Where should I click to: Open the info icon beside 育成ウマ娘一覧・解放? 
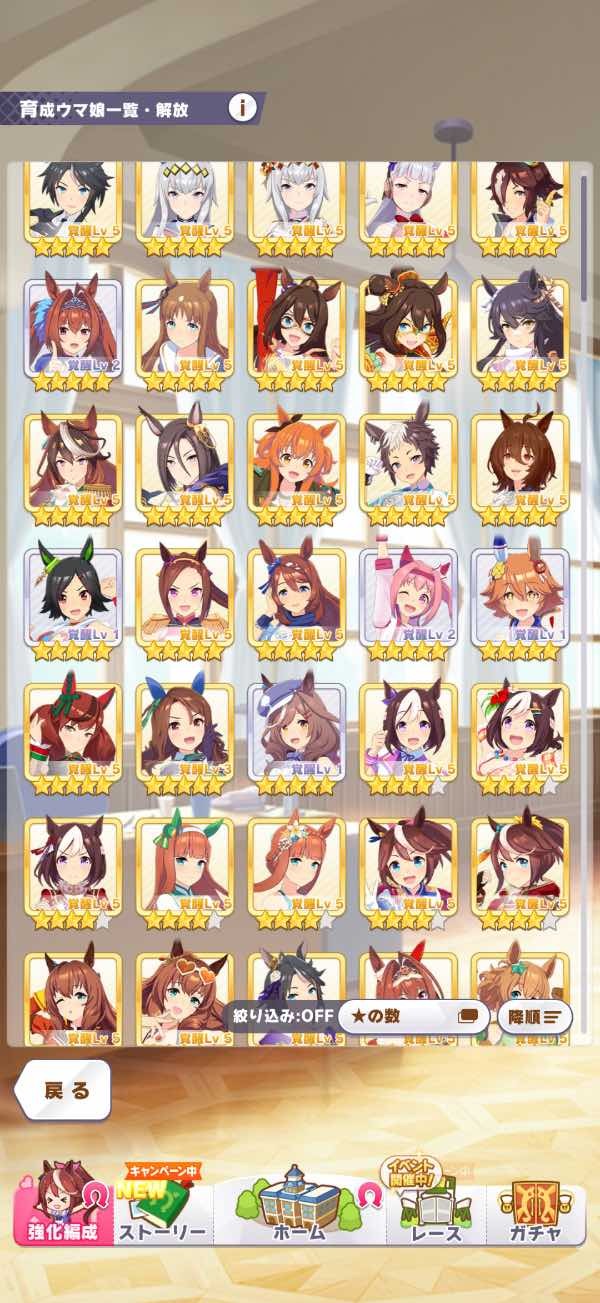point(241,108)
